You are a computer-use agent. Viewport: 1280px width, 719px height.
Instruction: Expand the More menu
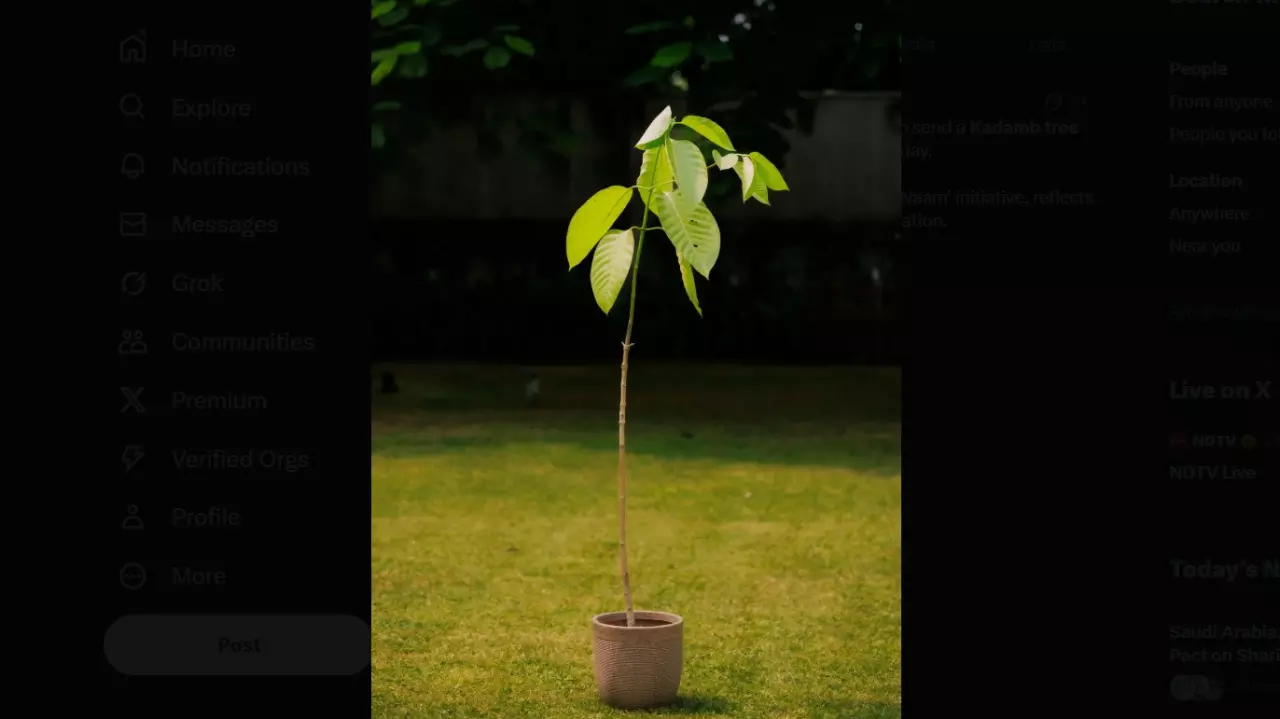[197, 576]
